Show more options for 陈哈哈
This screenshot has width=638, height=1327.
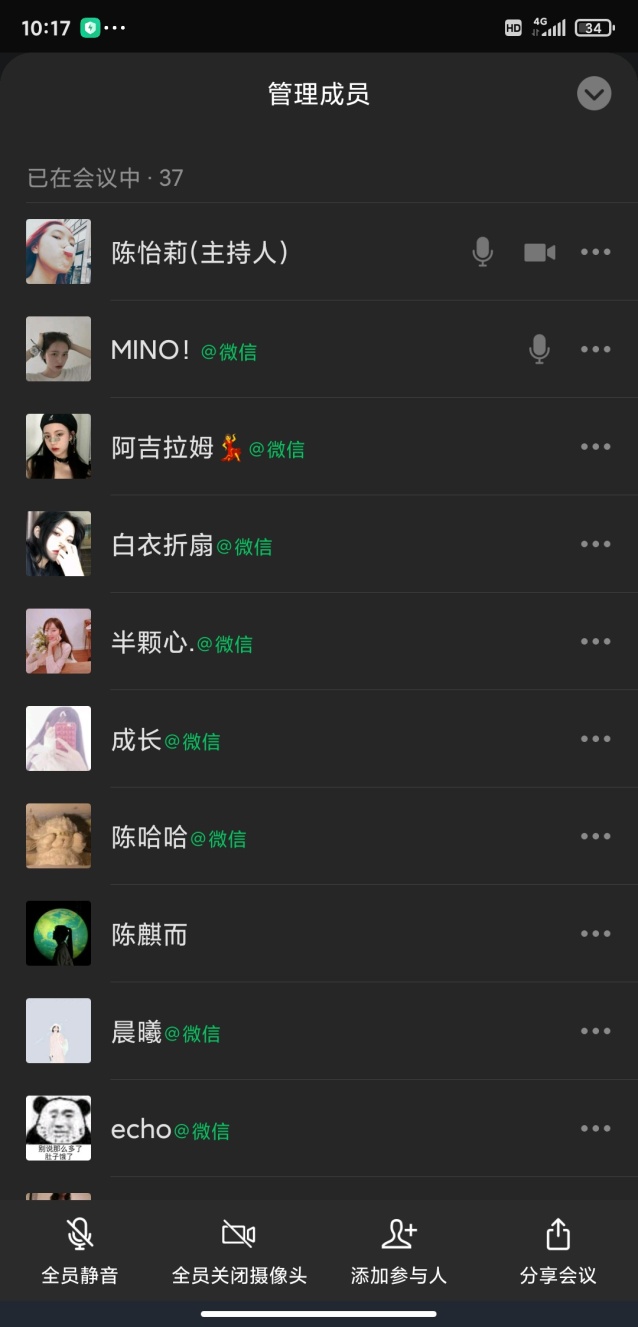pos(596,836)
